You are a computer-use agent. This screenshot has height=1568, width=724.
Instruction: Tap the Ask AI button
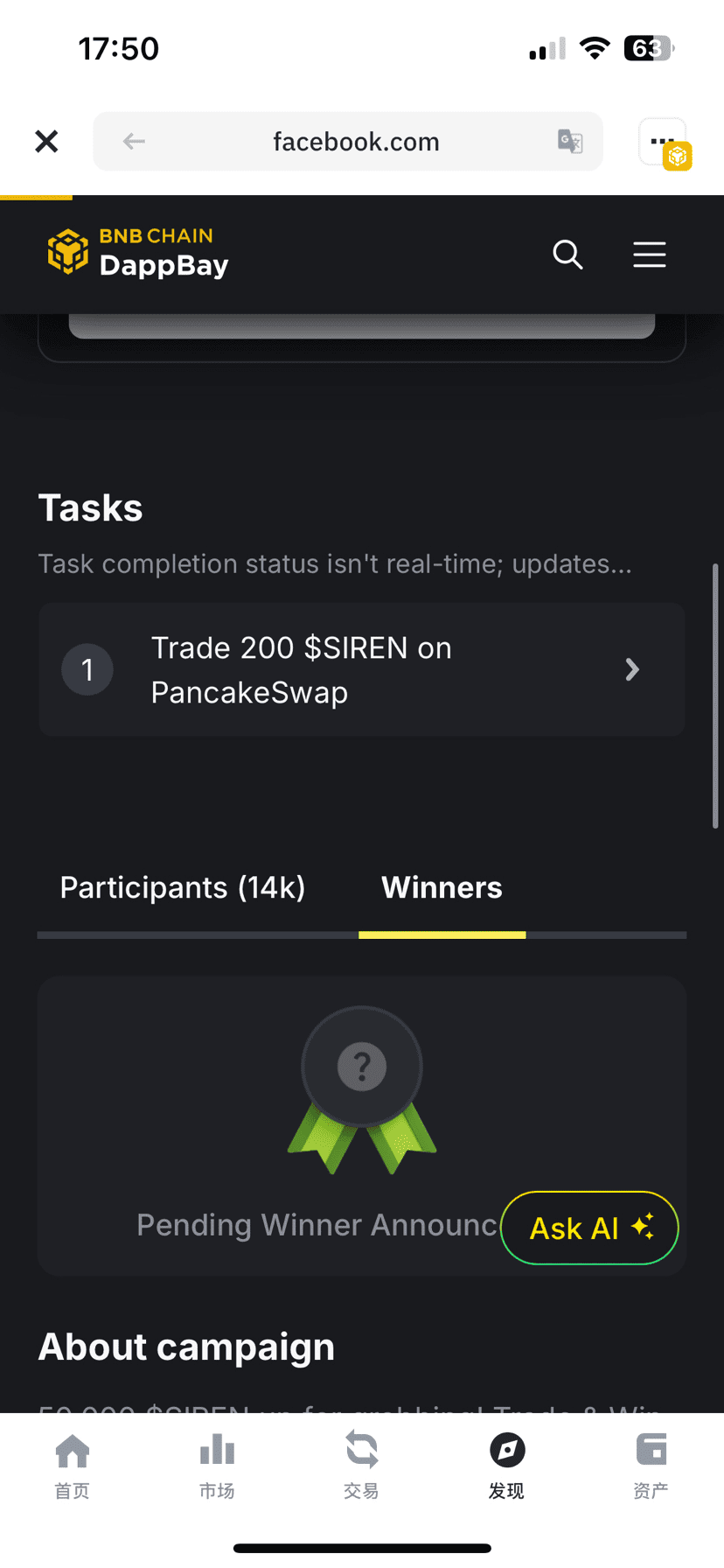point(589,1228)
